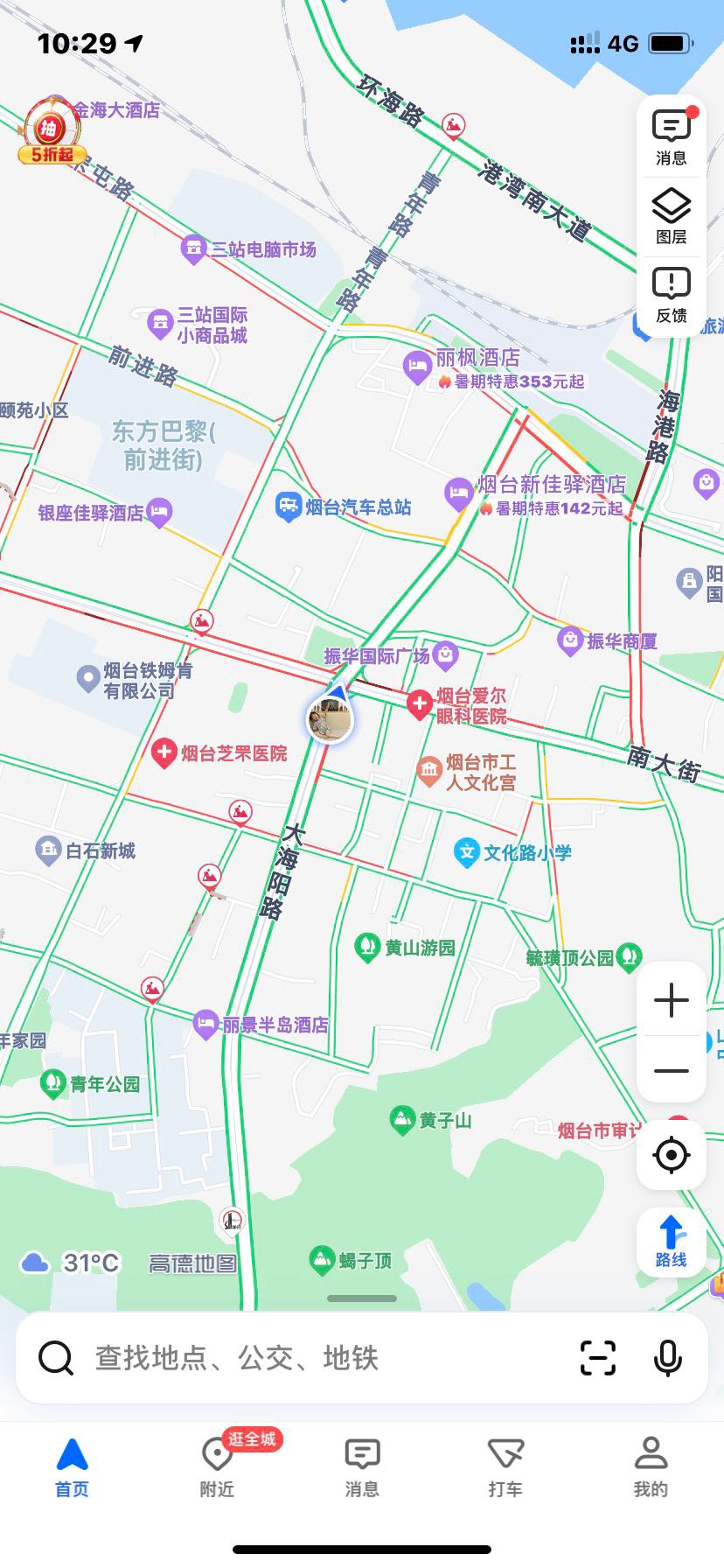Image resolution: width=724 pixels, height=1568 pixels.
Task: Select the 首页 home tab
Action: [x=72, y=1466]
